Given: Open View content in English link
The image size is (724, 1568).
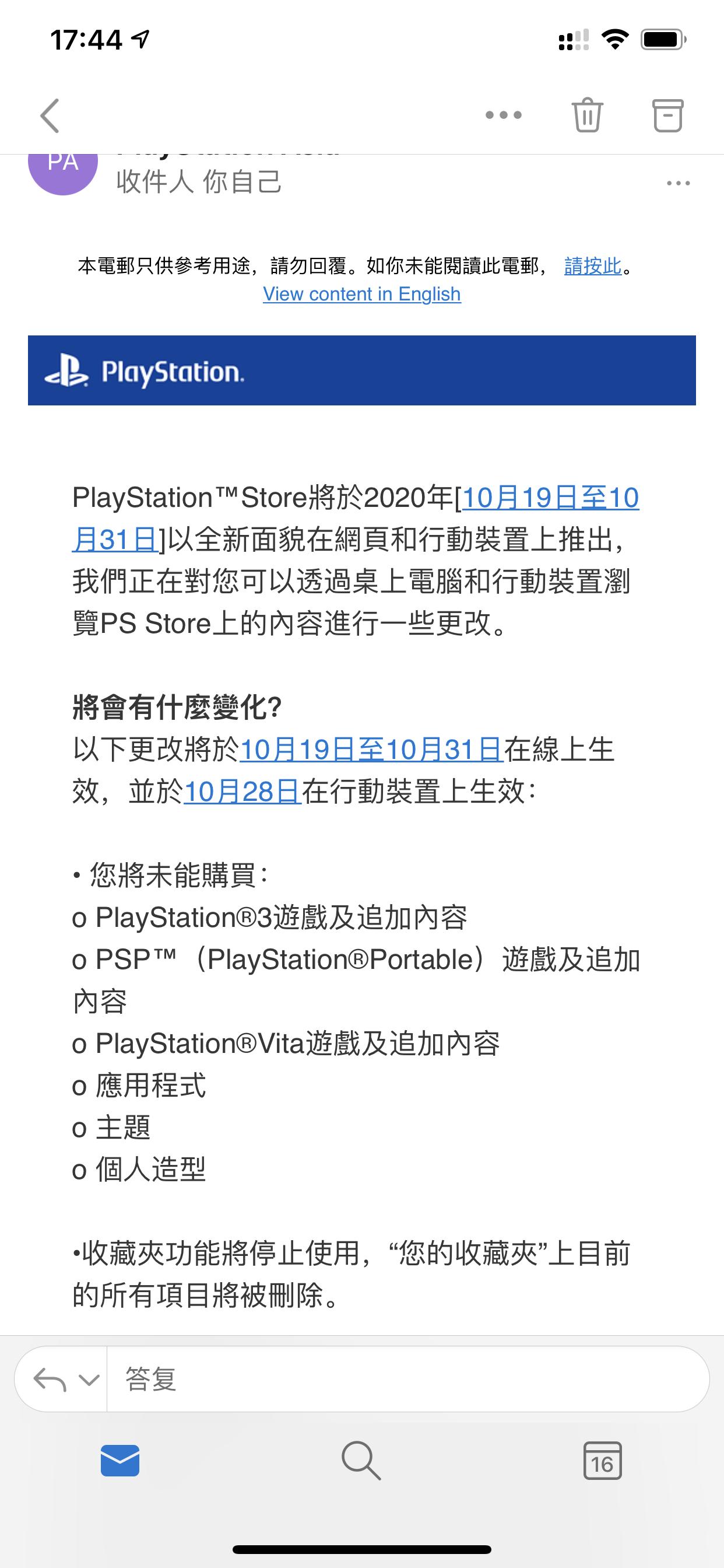Looking at the screenshot, I should (x=361, y=295).
